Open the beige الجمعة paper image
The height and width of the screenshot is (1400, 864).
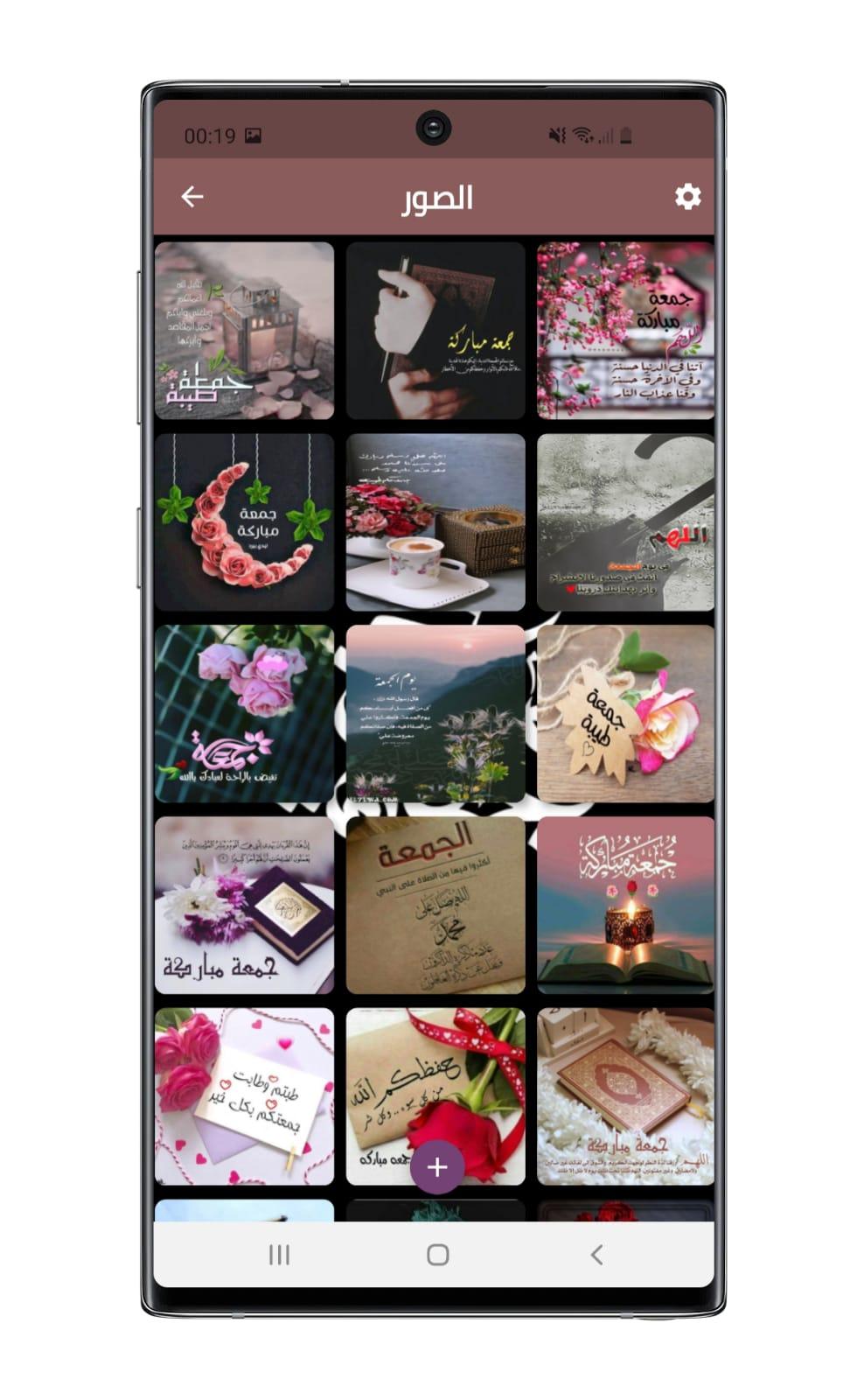click(x=435, y=905)
